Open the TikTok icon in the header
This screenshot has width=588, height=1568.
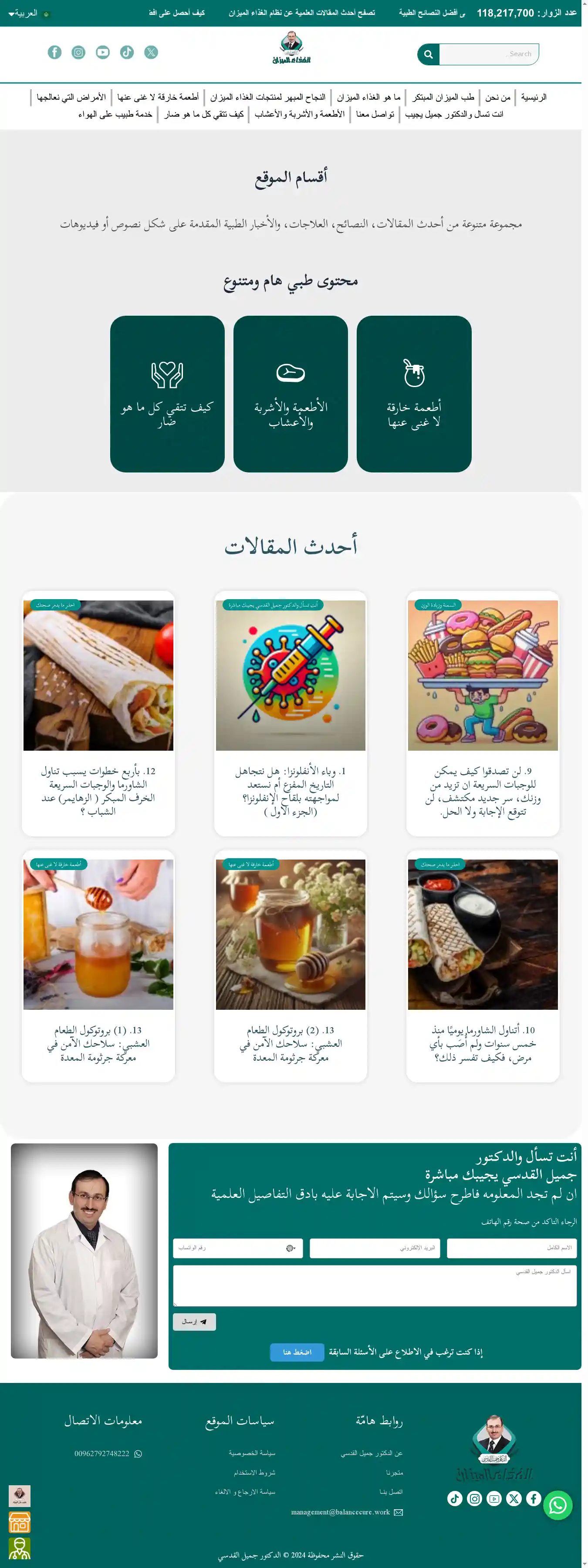click(127, 52)
